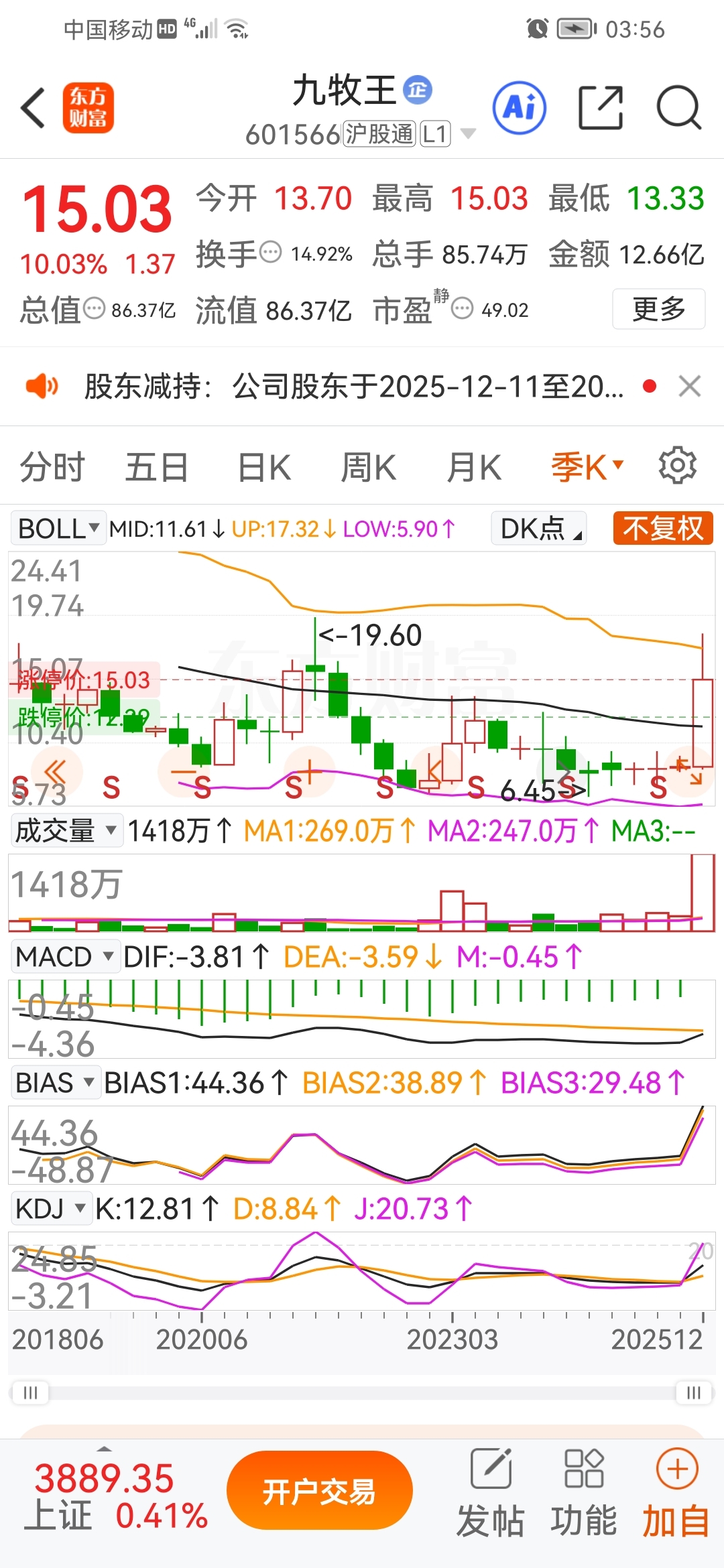The width and height of the screenshot is (724, 1568).
Task: Tap the 开户交易 button
Action: coord(319,1492)
